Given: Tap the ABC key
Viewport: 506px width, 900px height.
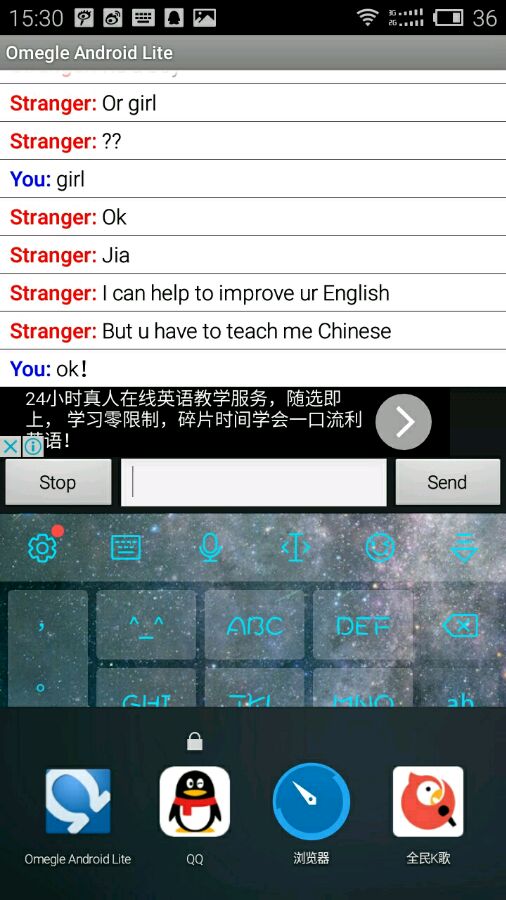Looking at the screenshot, I should coord(255,625).
